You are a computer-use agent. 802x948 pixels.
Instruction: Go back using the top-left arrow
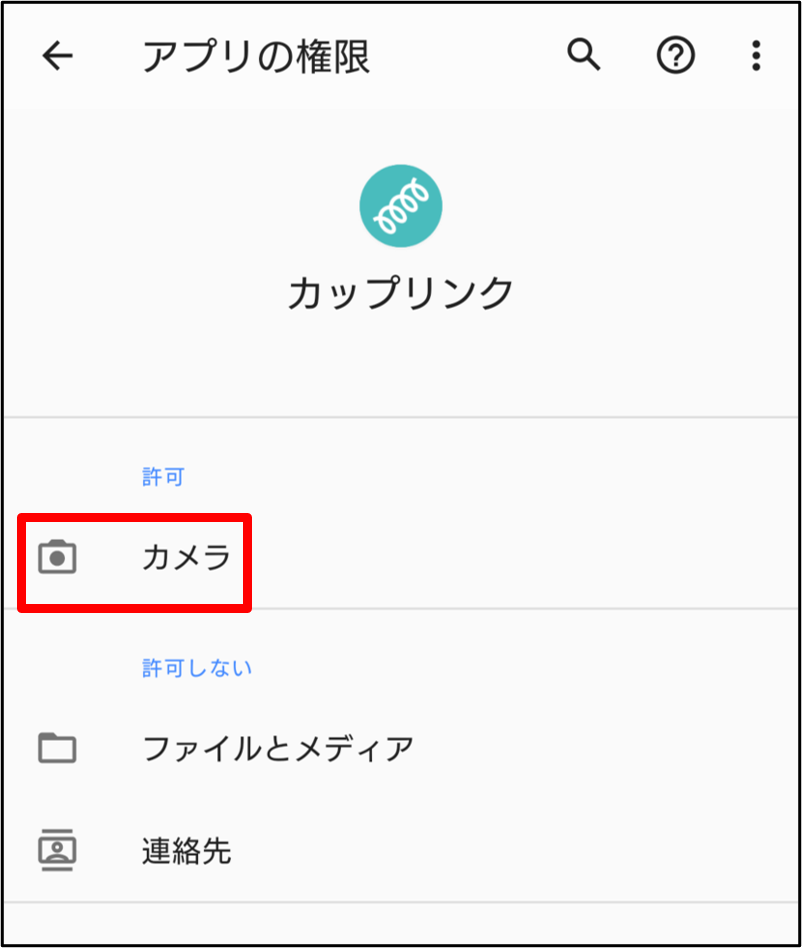[x=58, y=57]
